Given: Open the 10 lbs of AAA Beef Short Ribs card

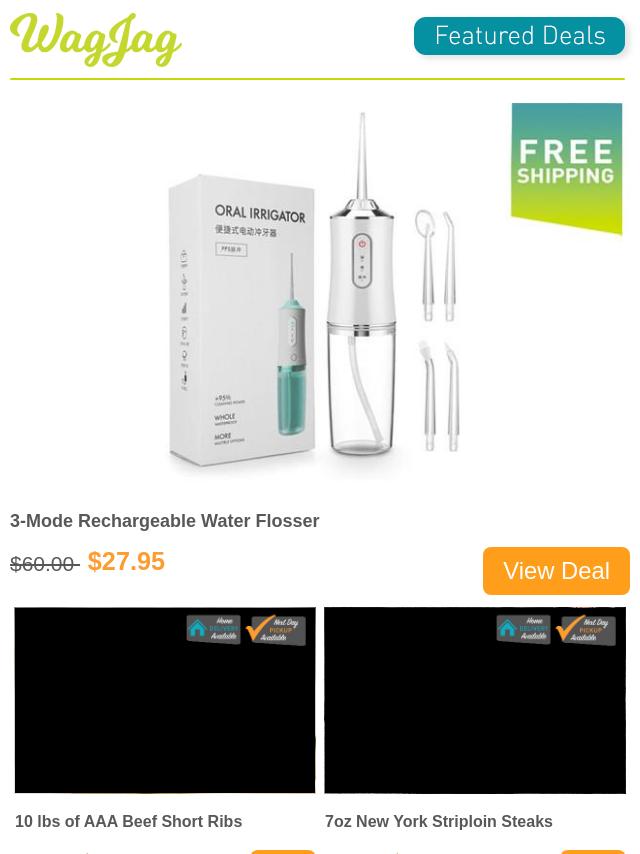Looking at the screenshot, I should 164,700.
